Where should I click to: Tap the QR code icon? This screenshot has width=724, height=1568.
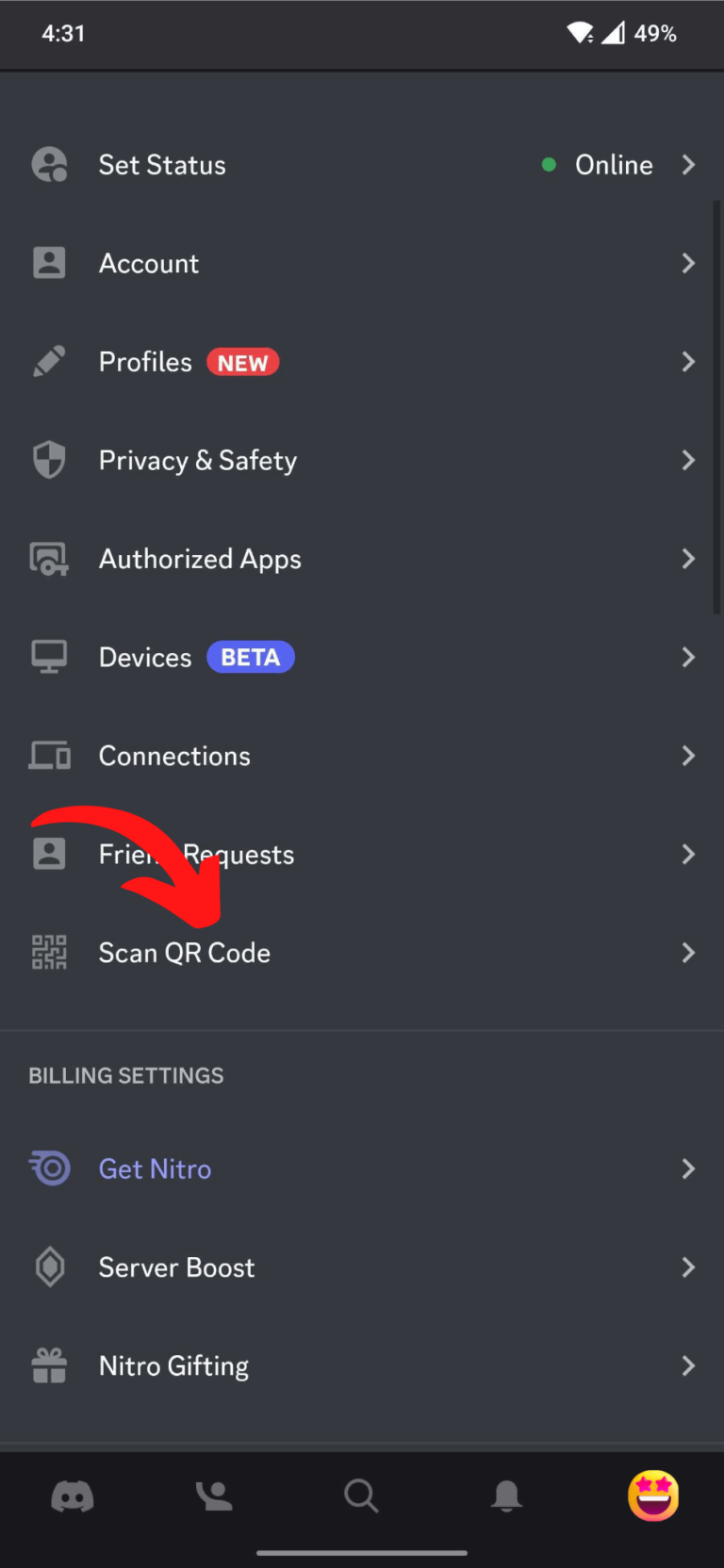(x=49, y=953)
